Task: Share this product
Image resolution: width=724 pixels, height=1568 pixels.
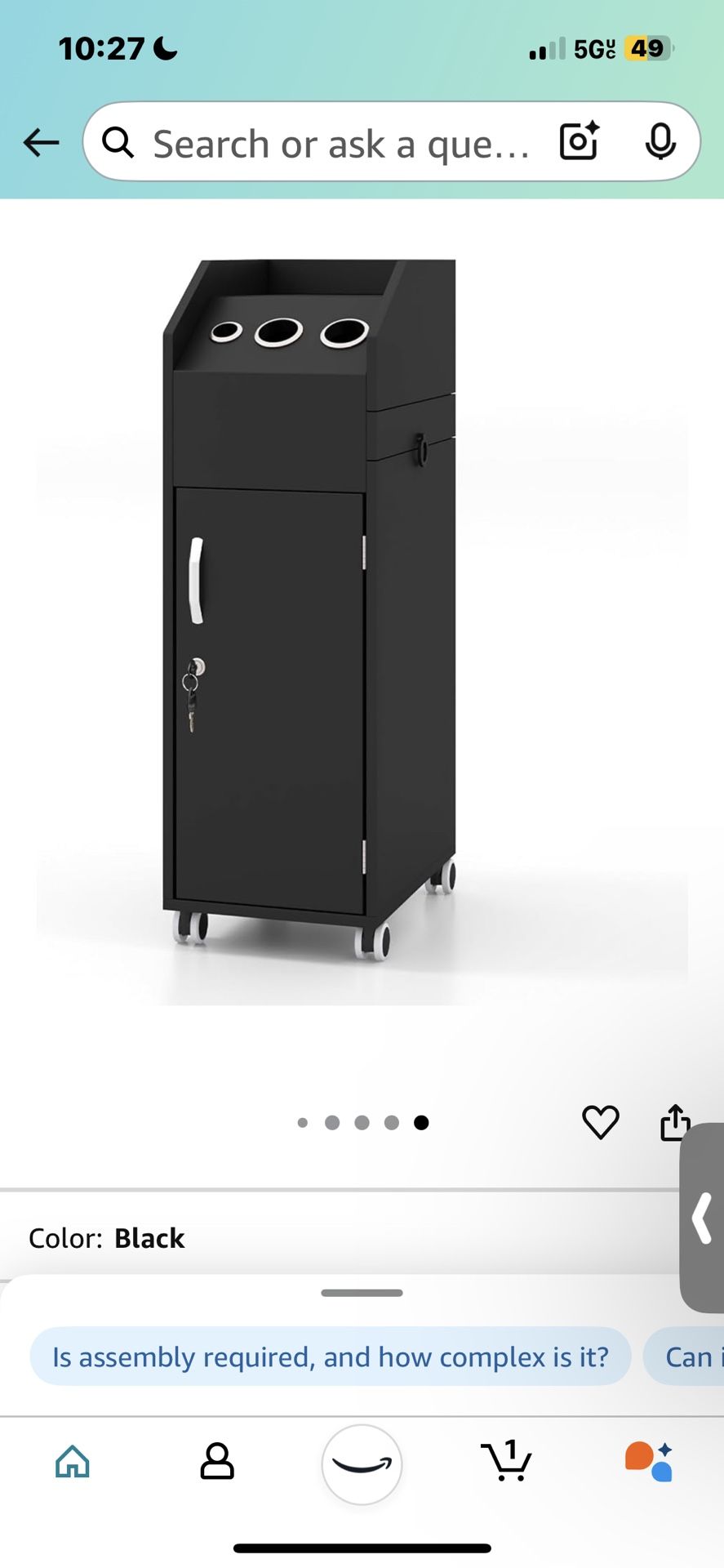Action: [674, 1122]
